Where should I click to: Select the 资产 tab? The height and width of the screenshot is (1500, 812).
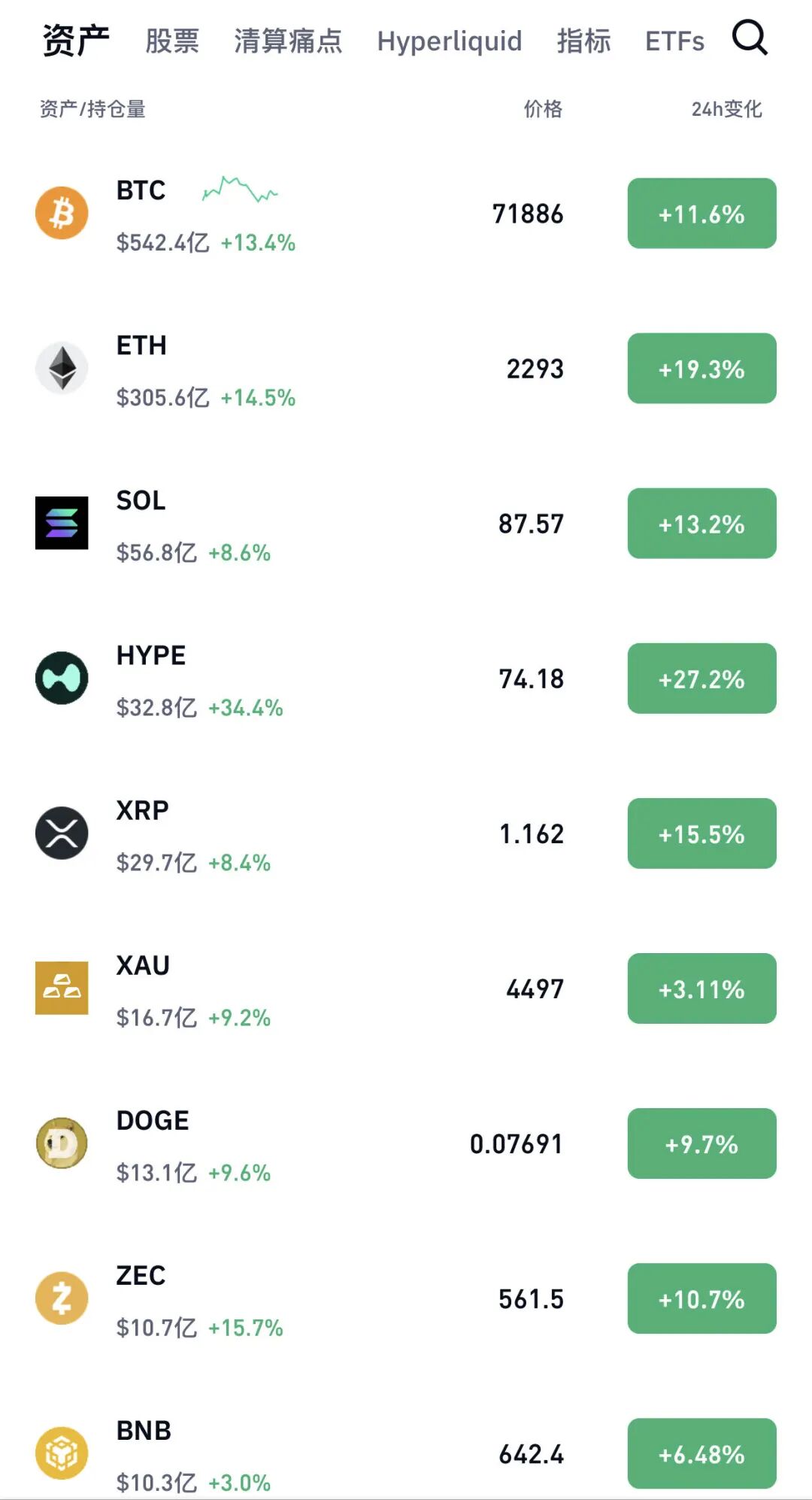click(76, 40)
